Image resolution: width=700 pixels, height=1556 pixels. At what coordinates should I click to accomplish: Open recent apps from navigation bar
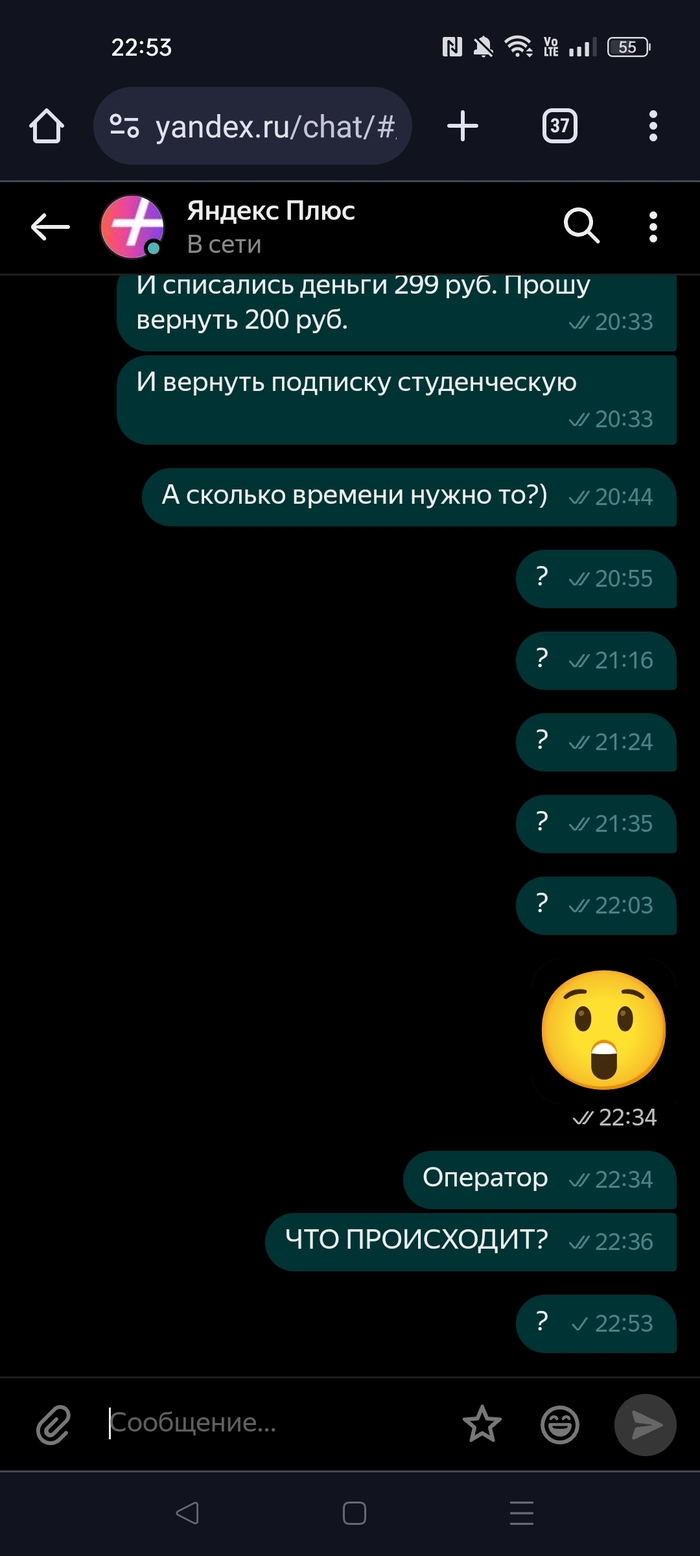click(x=521, y=1513)
